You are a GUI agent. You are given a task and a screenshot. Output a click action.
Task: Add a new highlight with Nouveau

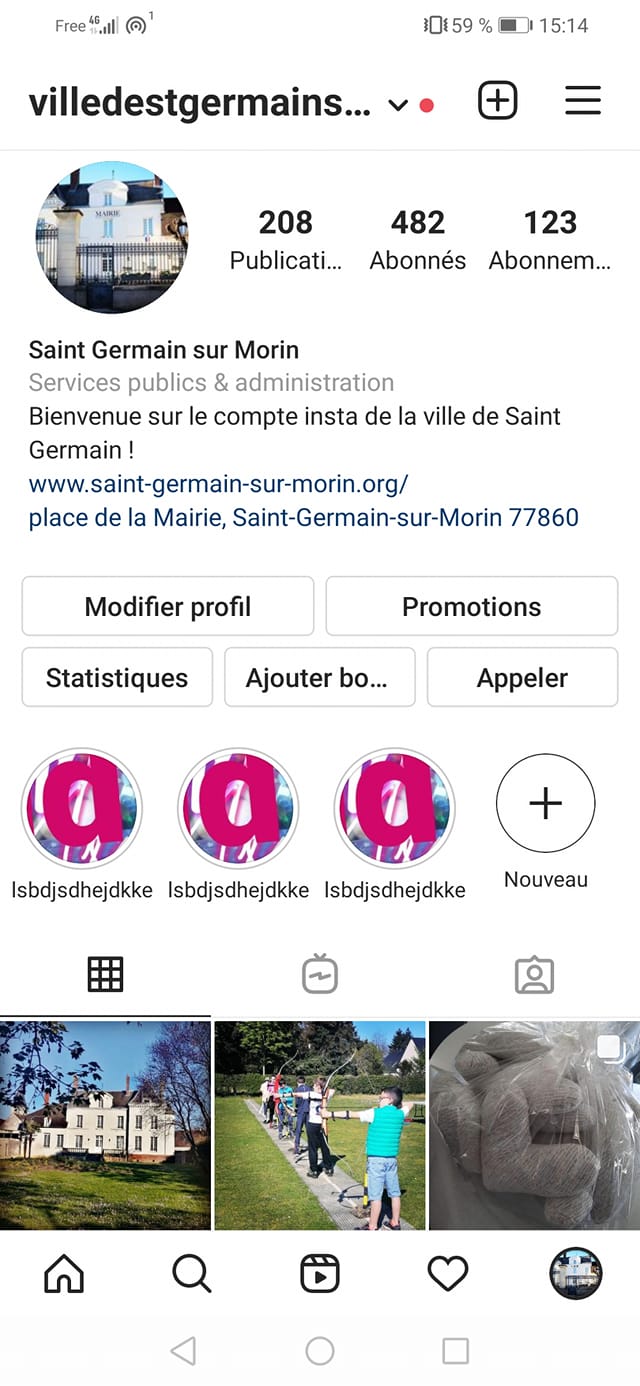[x=545, y=804]
